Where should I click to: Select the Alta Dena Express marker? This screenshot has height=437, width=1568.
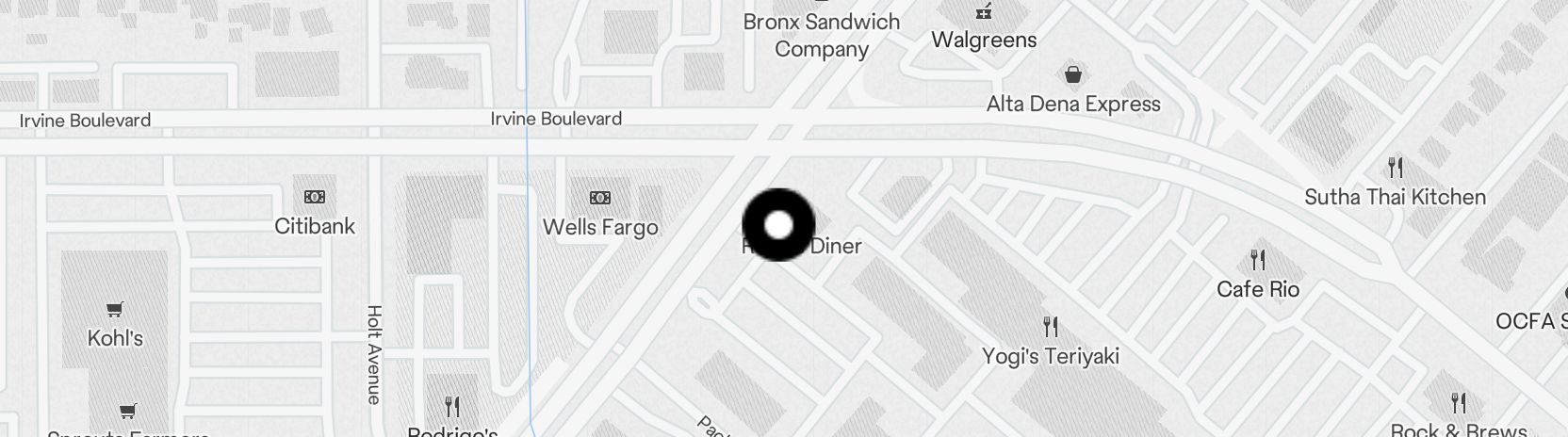[1072, 74]
